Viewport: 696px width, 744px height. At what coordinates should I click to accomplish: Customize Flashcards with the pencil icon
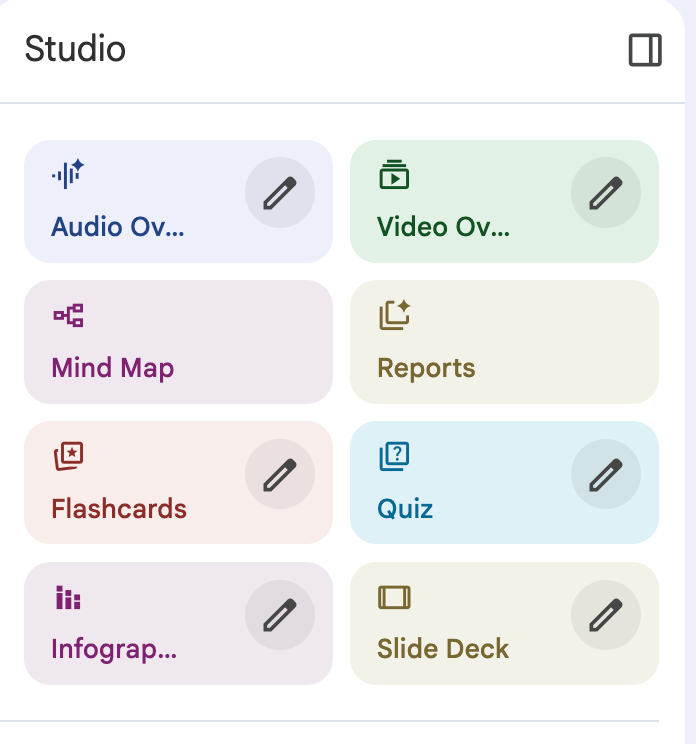(280, 475)
